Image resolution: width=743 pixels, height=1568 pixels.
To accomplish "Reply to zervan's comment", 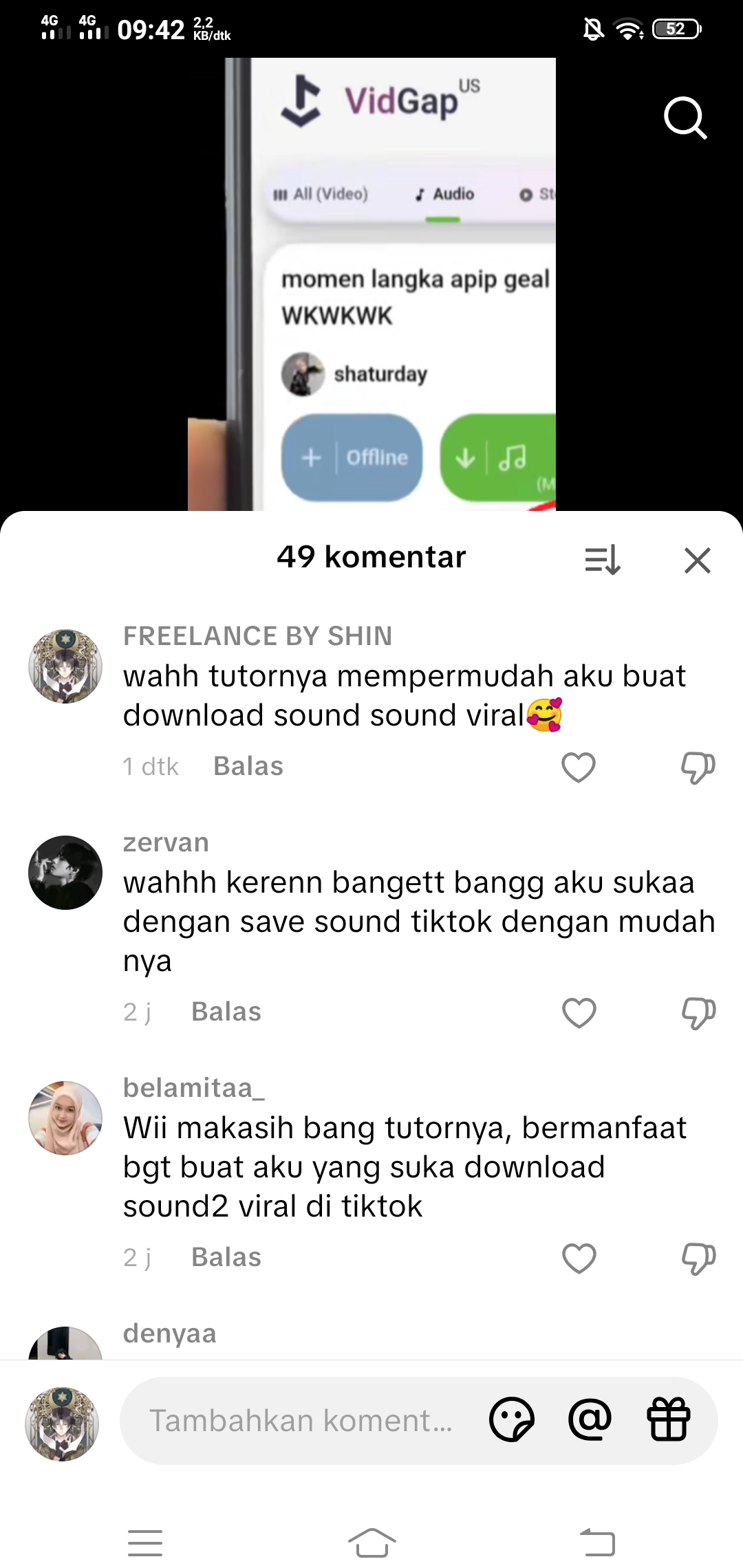I will coord(226,1012).
